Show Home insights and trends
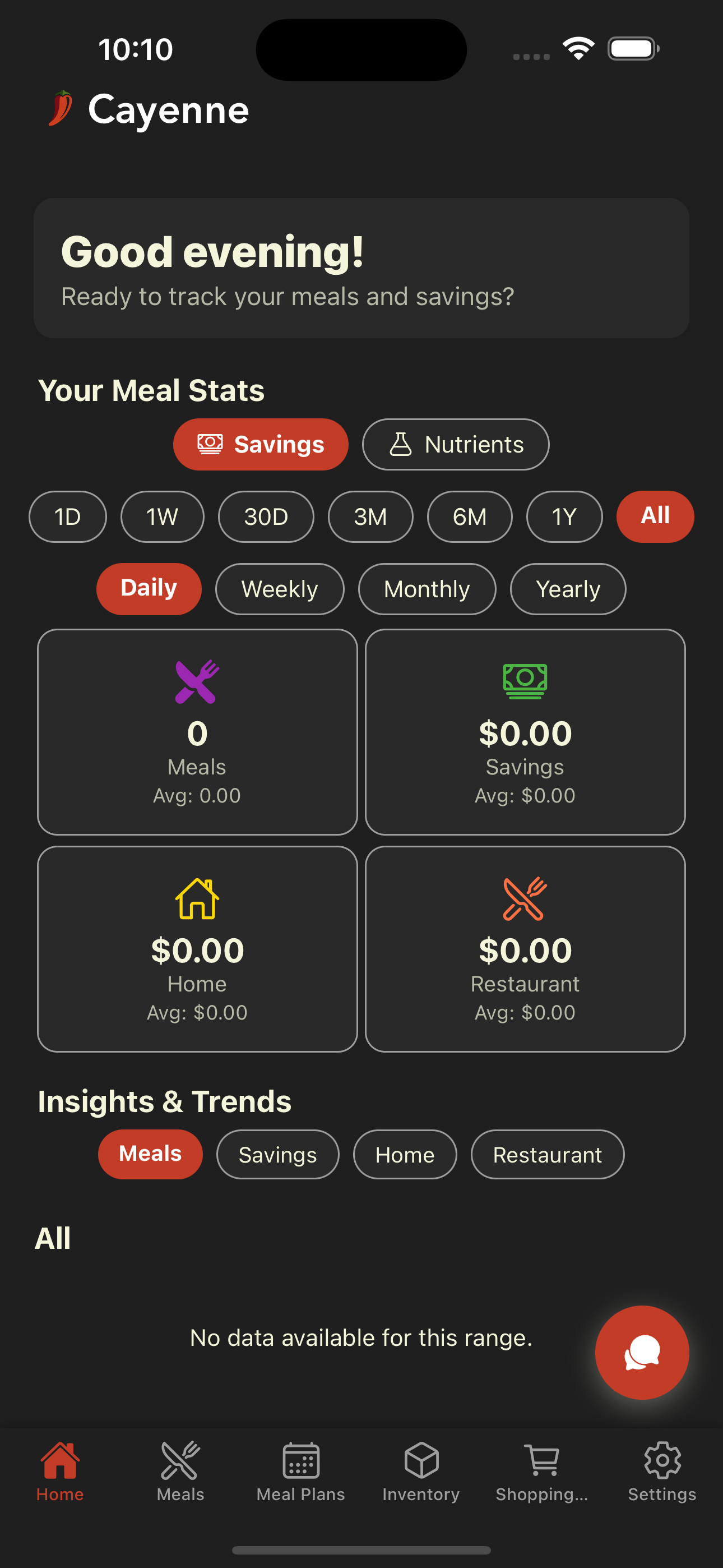The width and height of the screenshot is (723, 1568). [405, 1155]
